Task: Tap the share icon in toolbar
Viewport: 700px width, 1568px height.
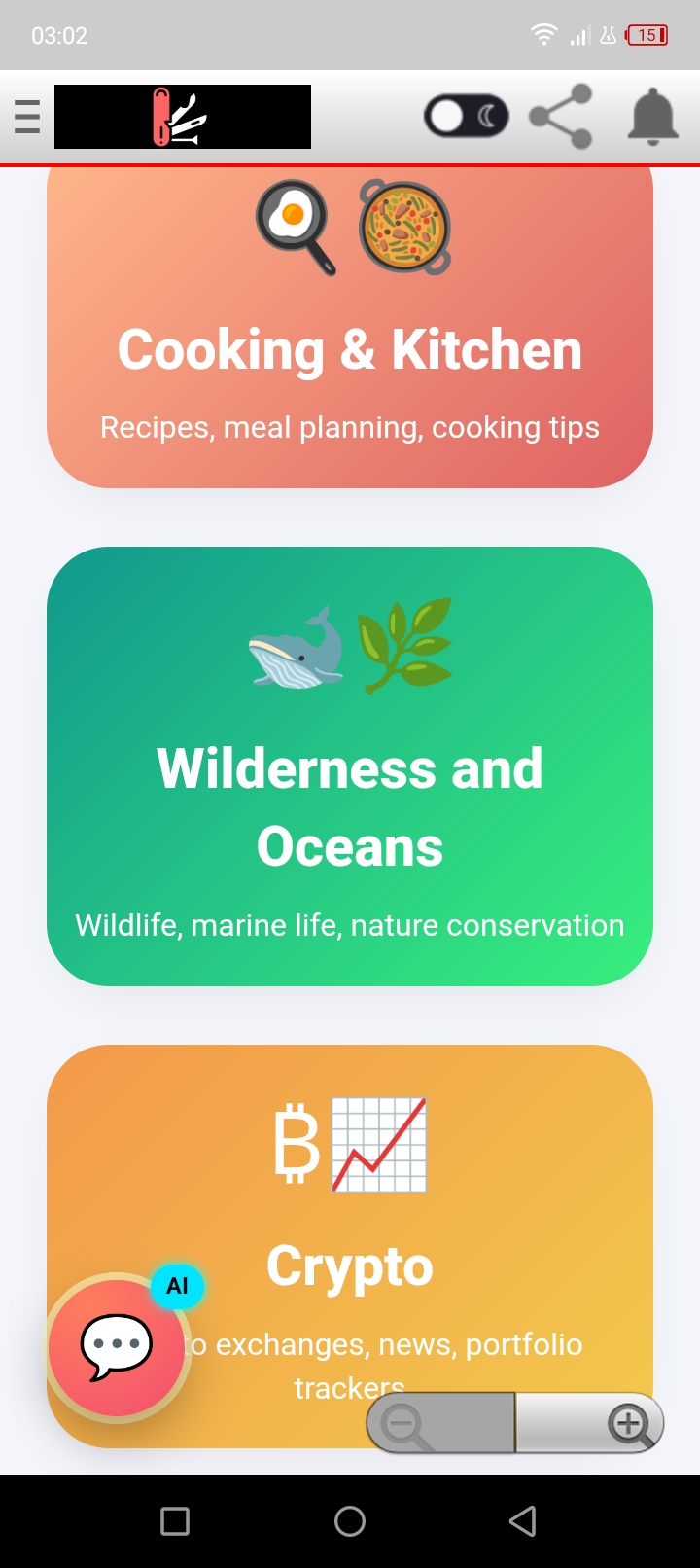Action: [x=561, y=117]
